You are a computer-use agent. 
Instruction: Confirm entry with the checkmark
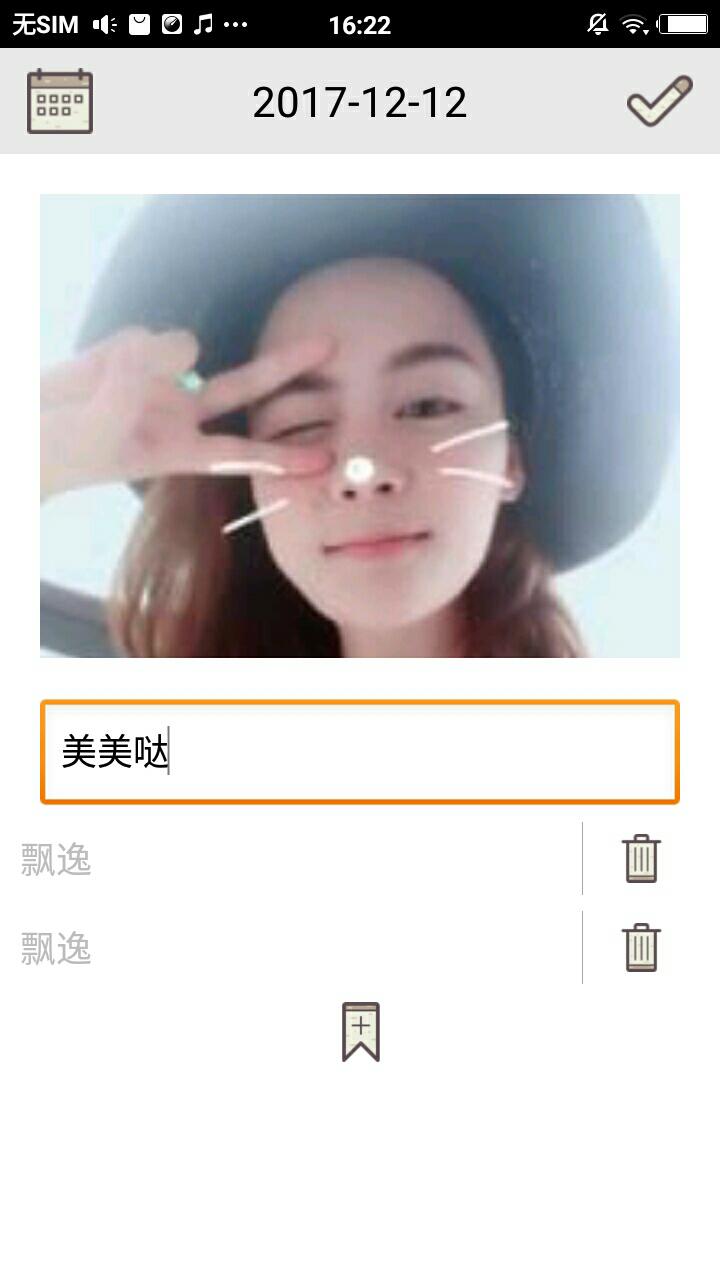(x=659, y=101)
